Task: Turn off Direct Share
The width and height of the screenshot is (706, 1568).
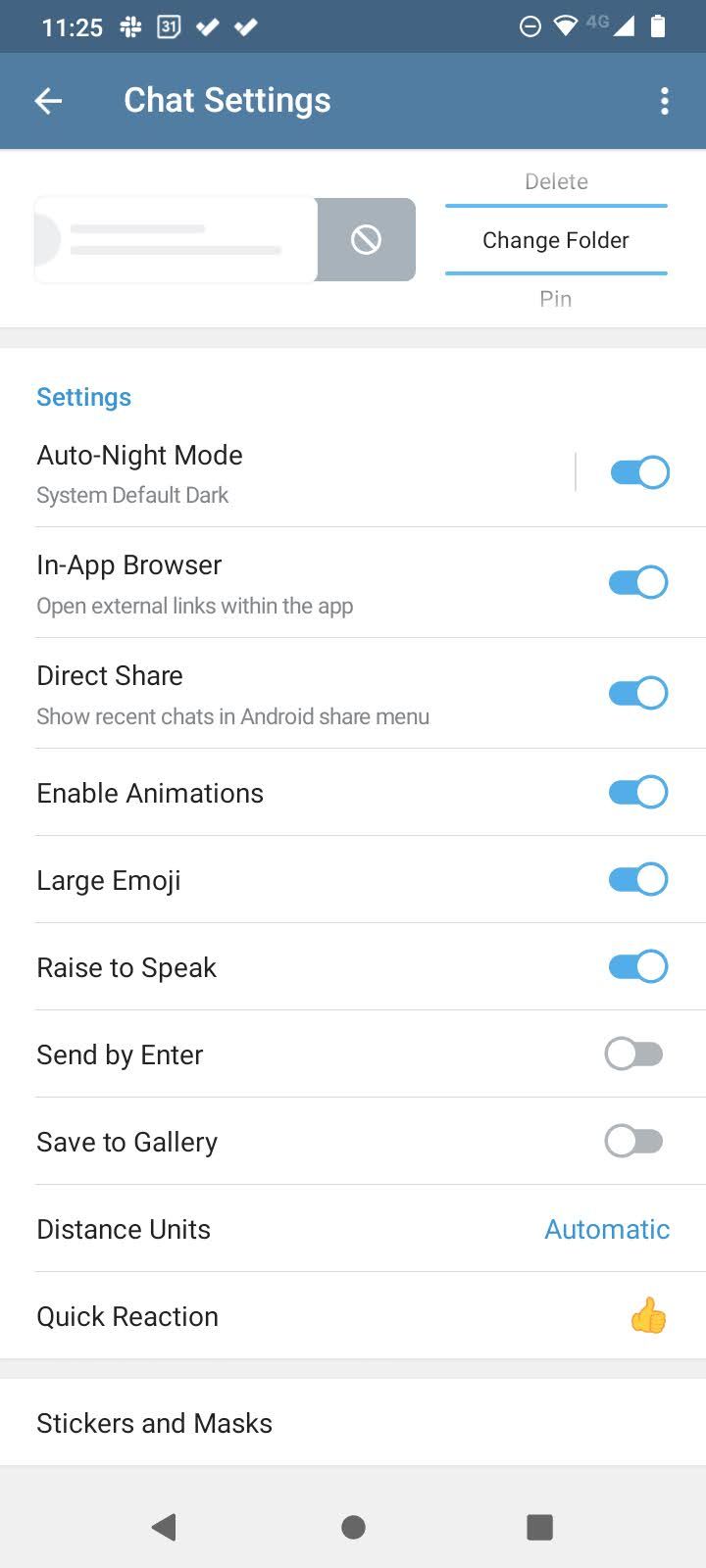Action: [638, 693]
